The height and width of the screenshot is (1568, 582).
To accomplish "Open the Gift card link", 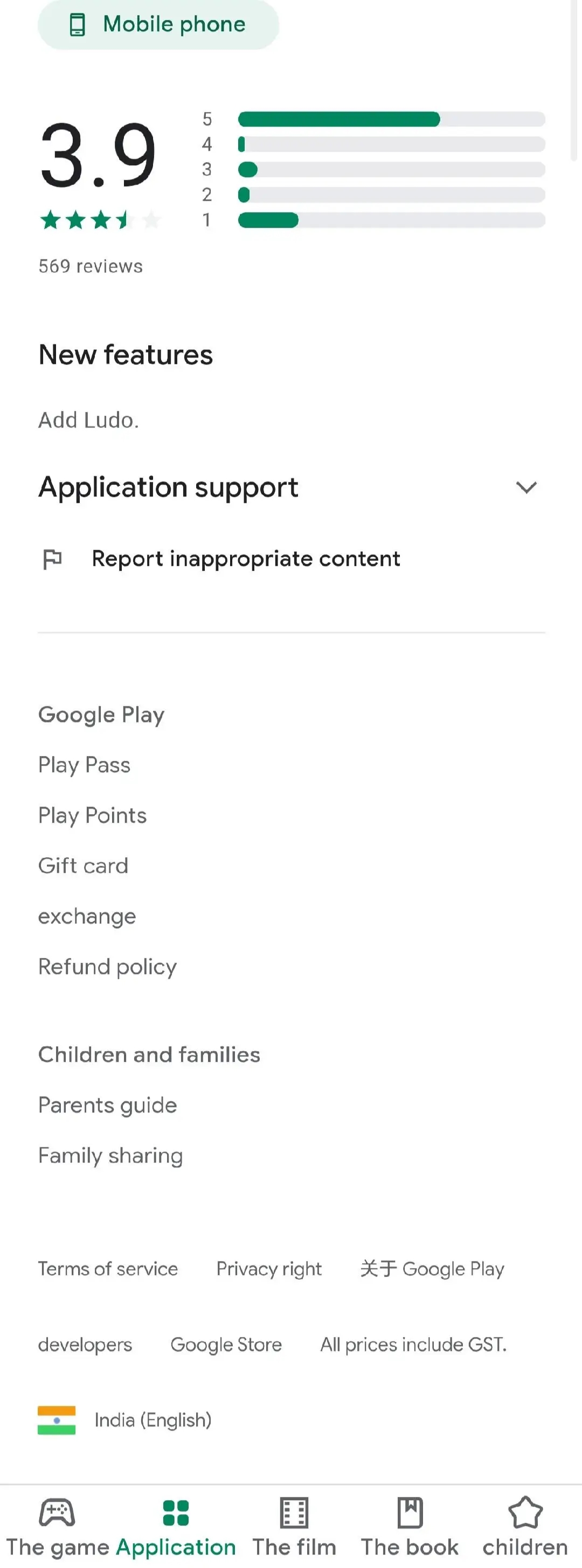I will 83,865.
